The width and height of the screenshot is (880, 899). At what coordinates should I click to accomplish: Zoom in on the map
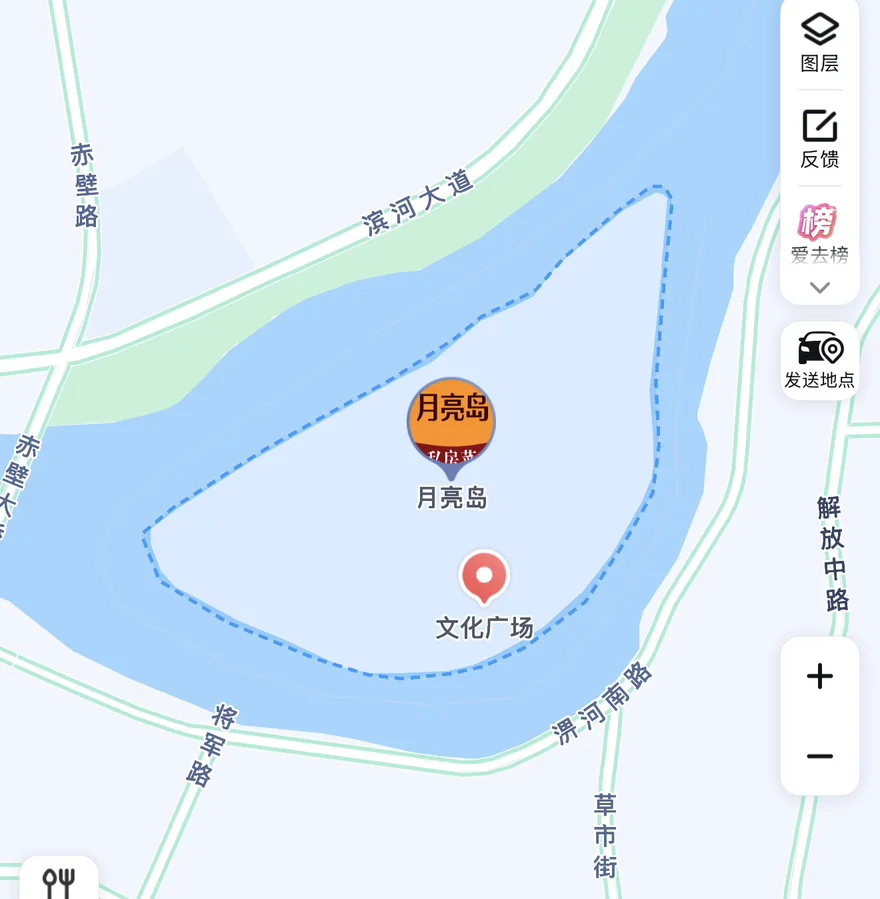[x=819, y=677]
